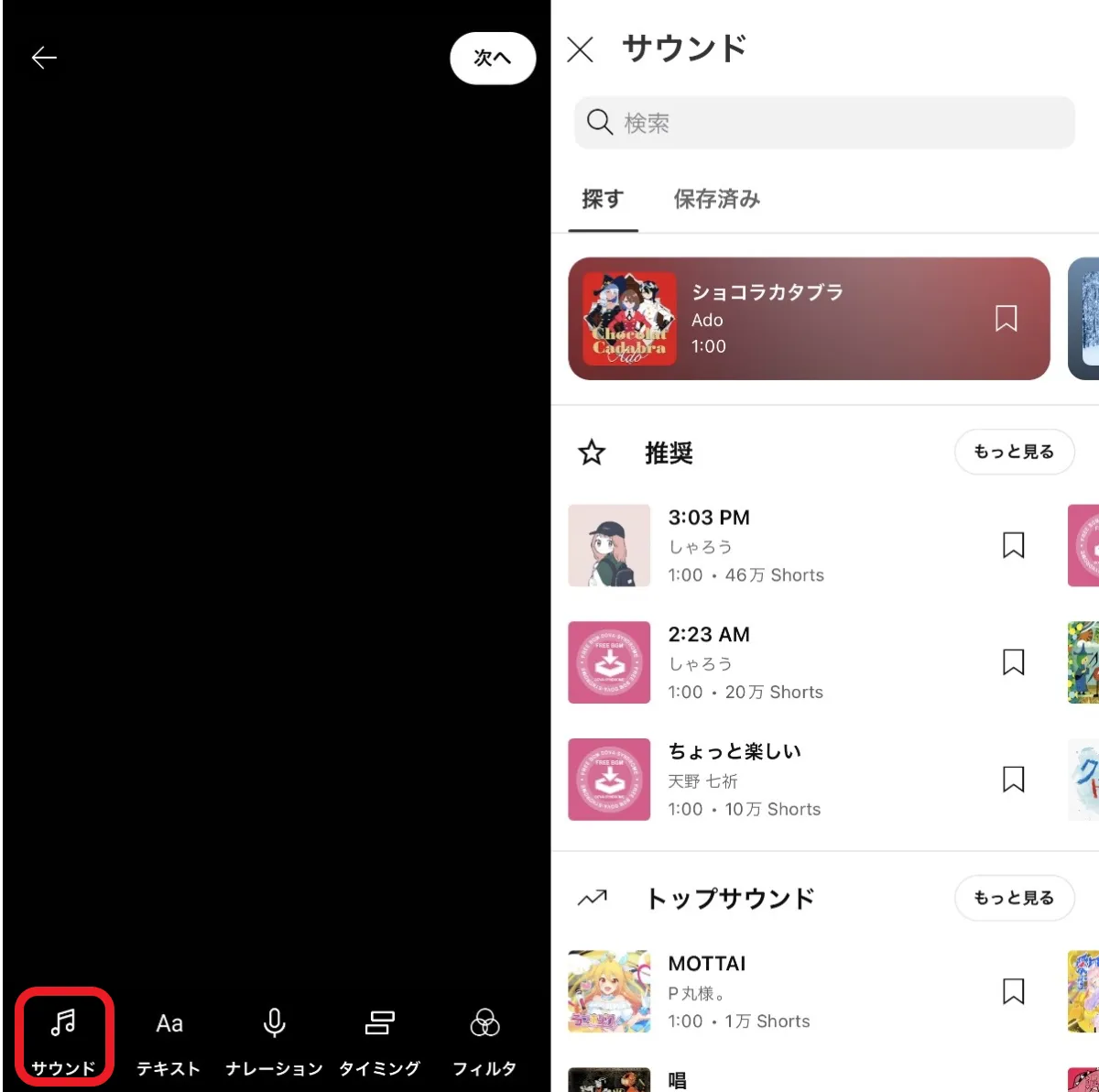Image resolution: width=1099 pixels, height=1092 pixels.
Task: Close the サウンド panel
Action: pos(581,49)
